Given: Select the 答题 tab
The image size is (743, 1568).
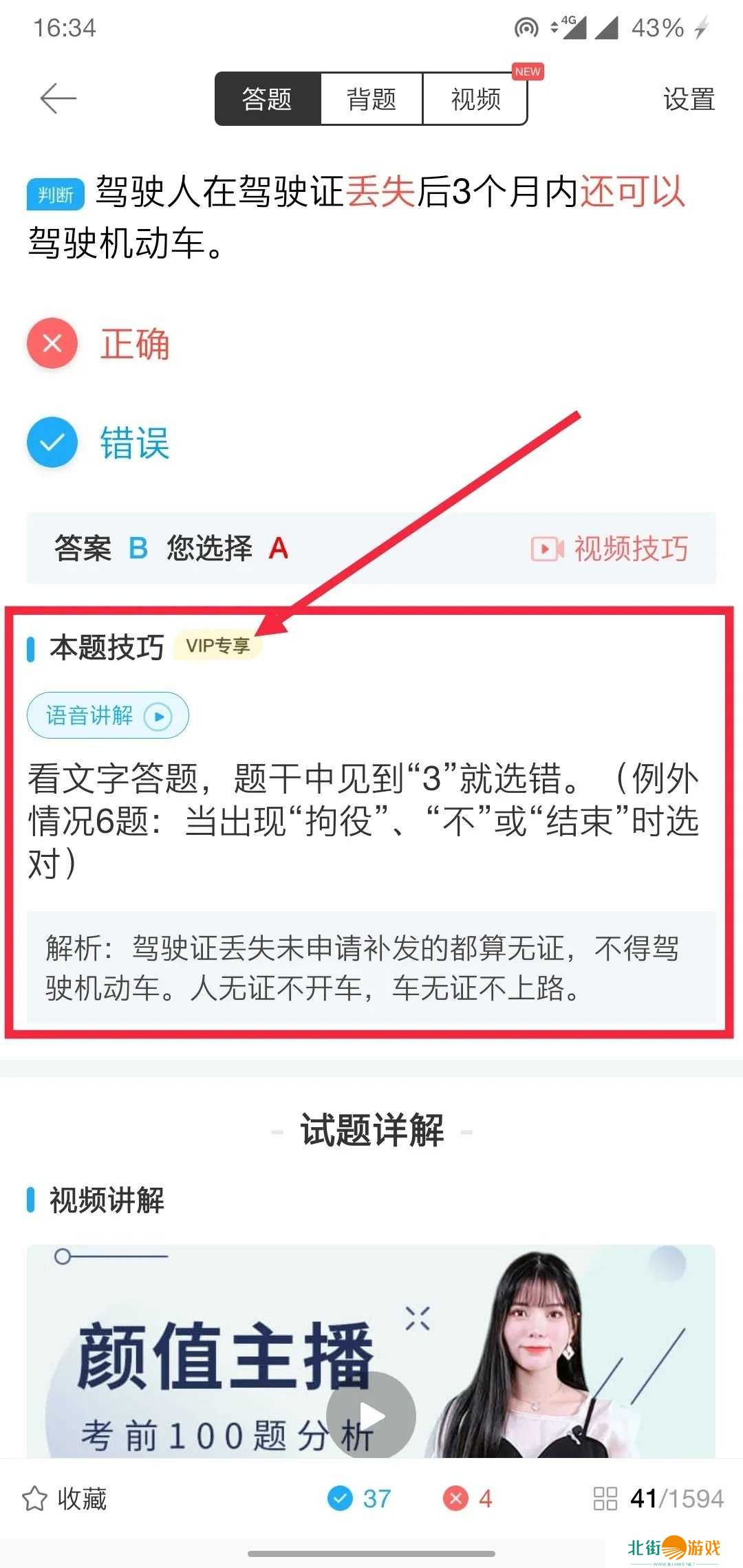Looking at the screenshot, I should tap(268, 99).
